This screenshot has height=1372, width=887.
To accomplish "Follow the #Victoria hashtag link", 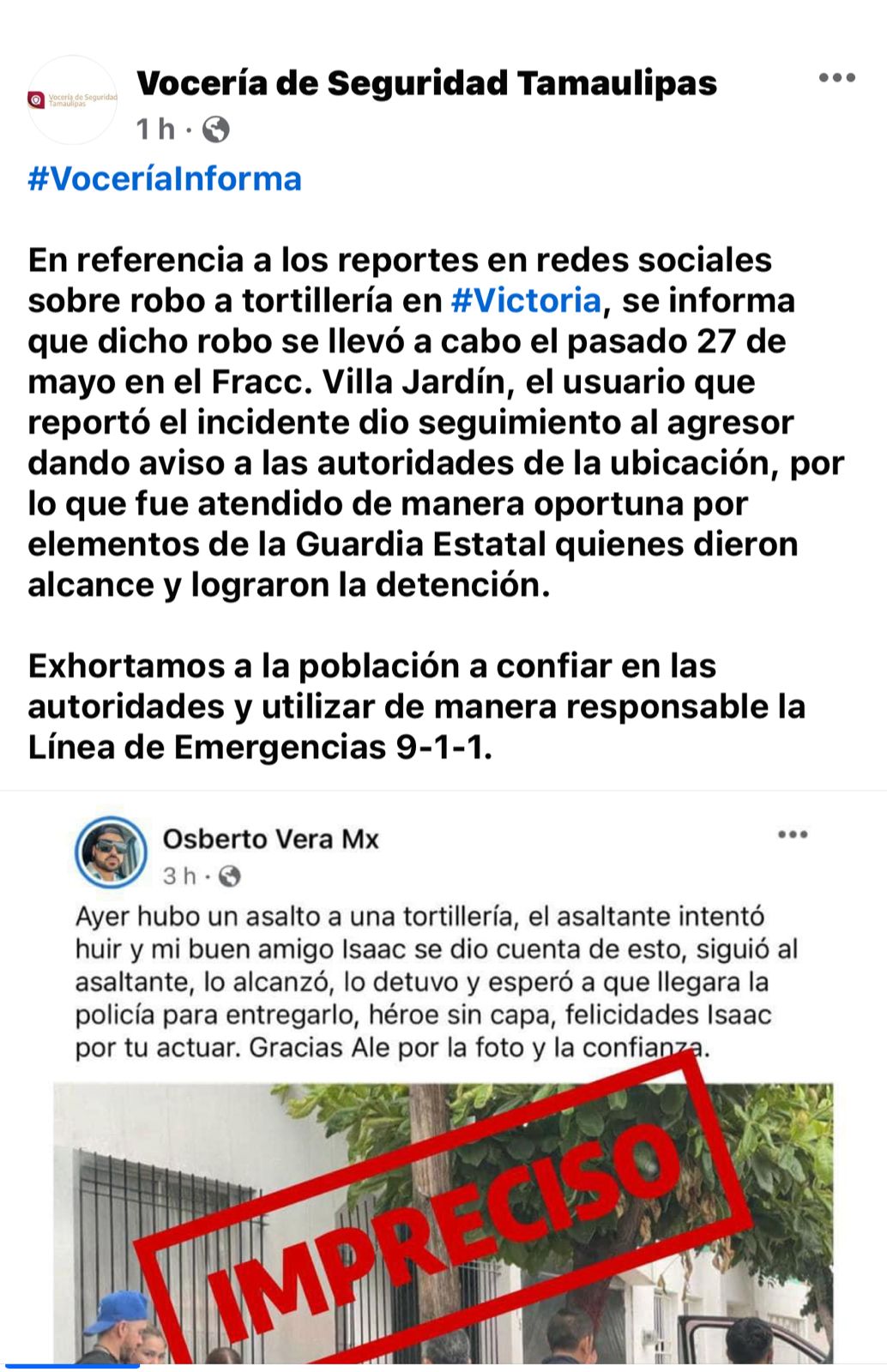I will (526, 301).
